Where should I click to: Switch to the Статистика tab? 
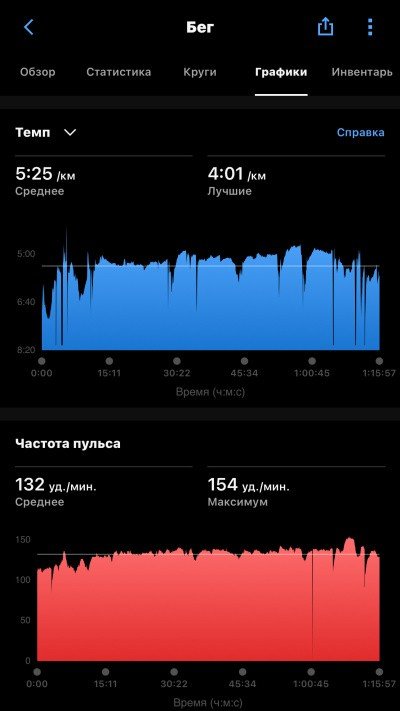click(118, 72)
